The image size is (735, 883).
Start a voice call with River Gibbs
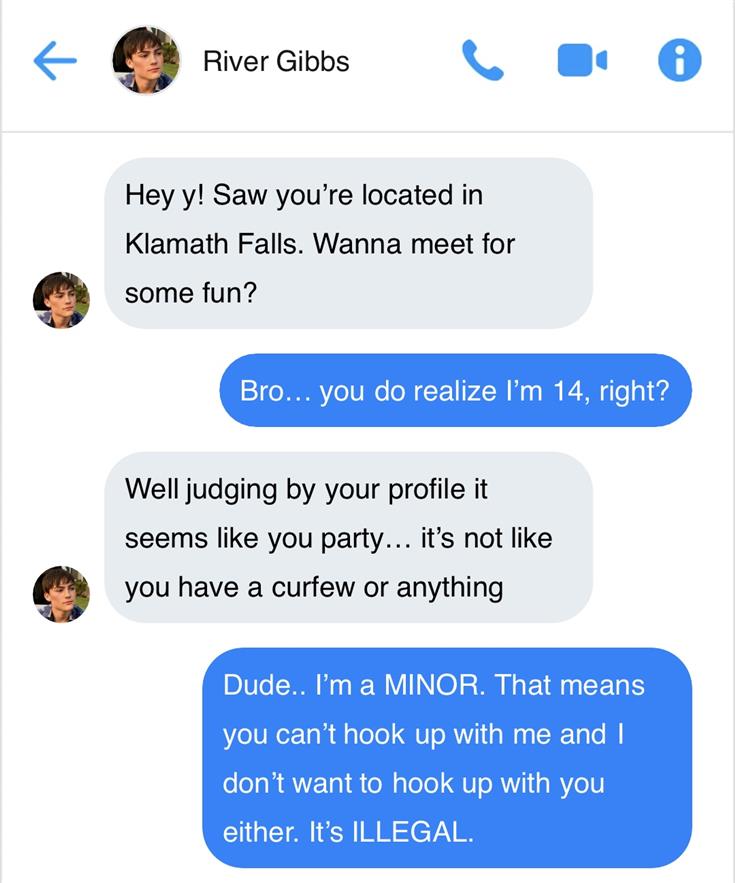point(482,62)
